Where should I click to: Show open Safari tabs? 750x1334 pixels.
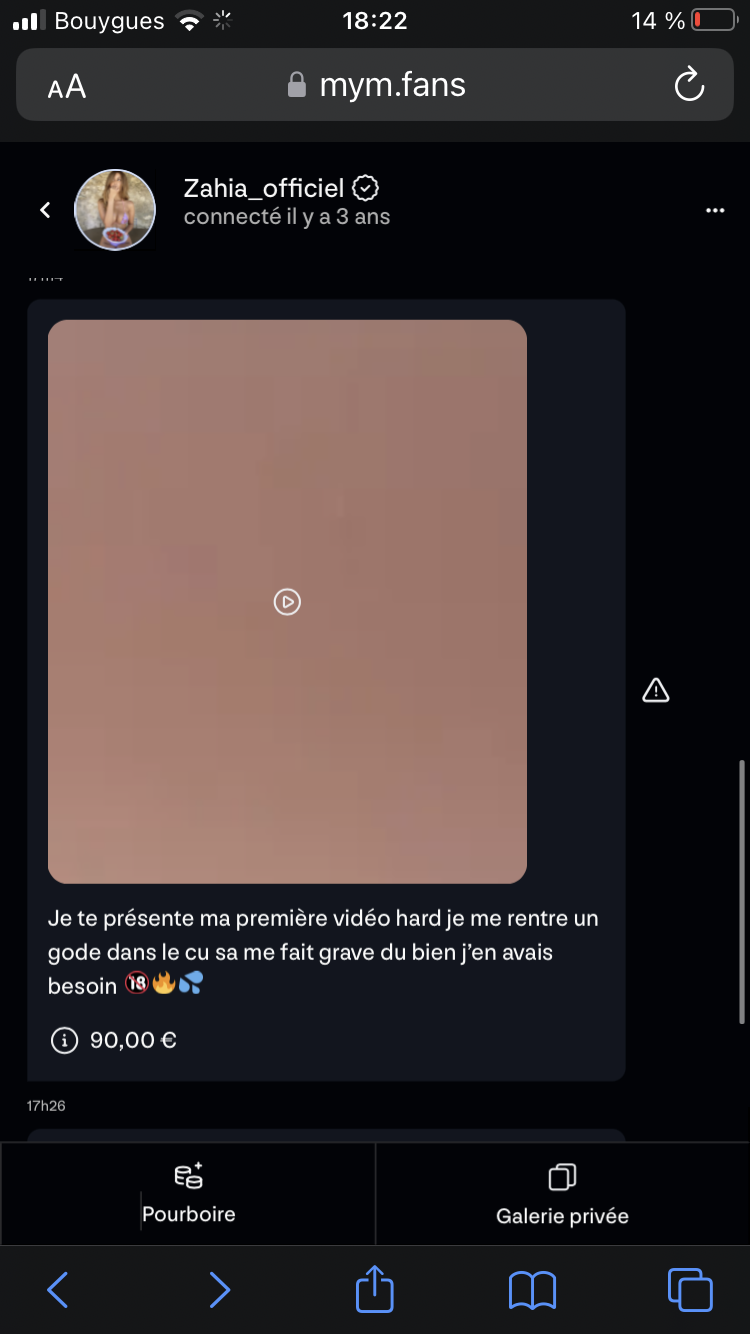[689, 1289]
